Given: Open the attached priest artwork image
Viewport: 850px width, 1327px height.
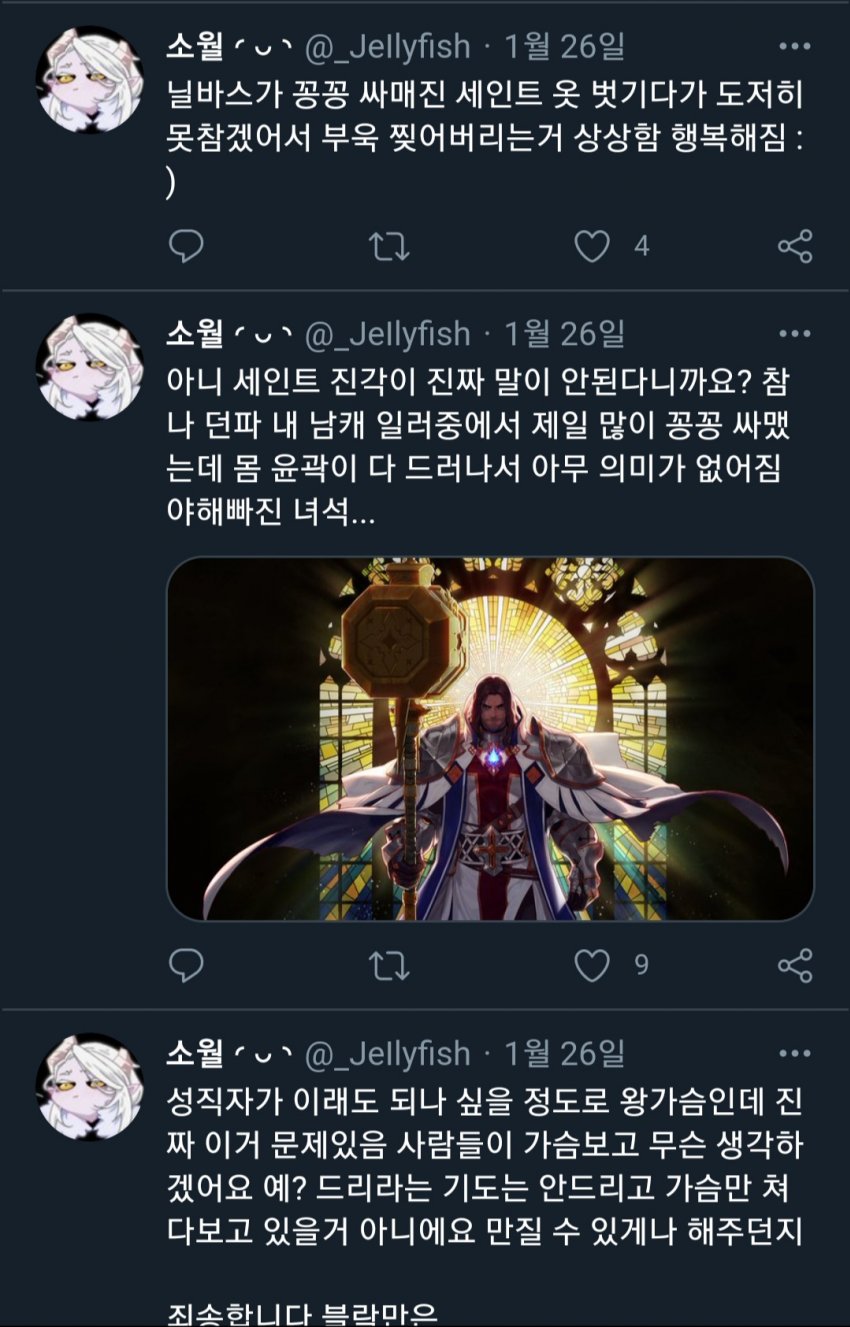Looking at the screenshot, I should point(490,738).
